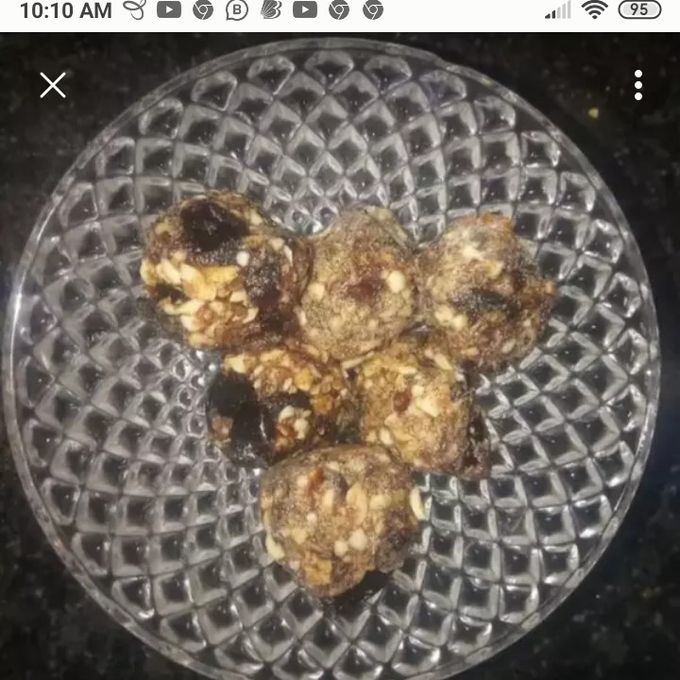Close the full-screen photo viewer
This screenshot has height=680, width=680.
[52, 85]
